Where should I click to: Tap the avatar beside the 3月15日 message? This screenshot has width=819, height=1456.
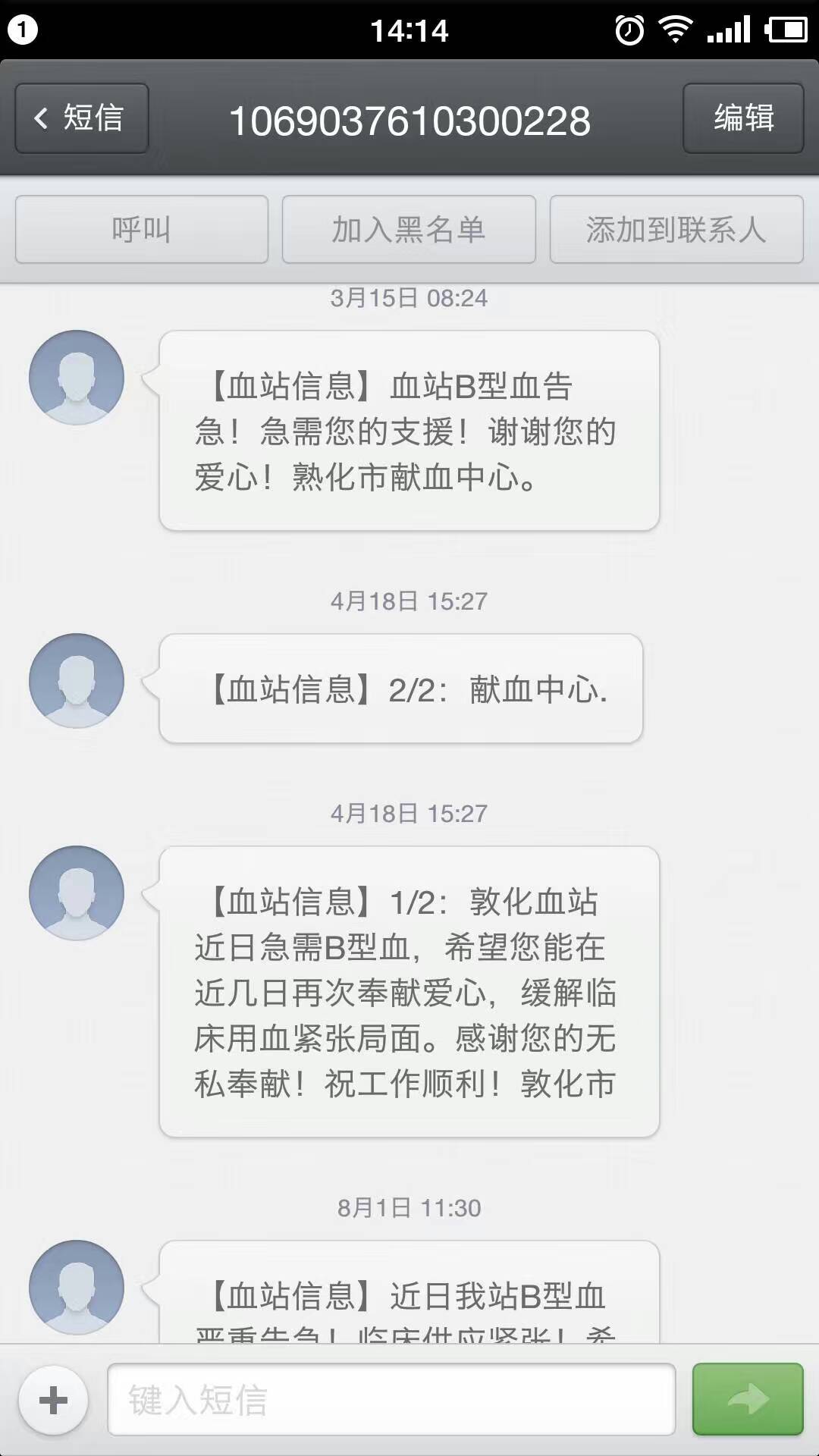click(77, 378)
